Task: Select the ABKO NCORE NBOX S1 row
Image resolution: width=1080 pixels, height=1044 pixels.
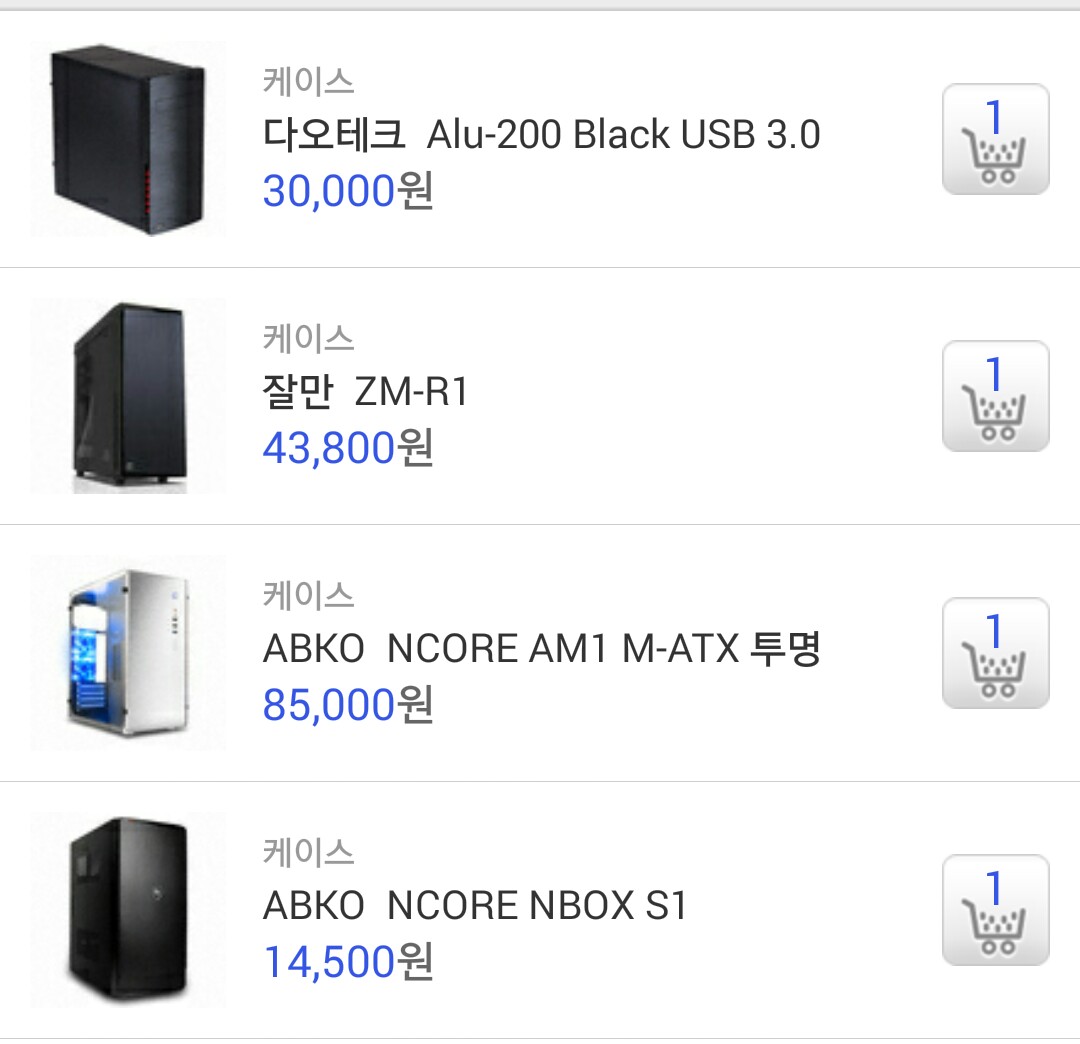Action: click(475, 906)
